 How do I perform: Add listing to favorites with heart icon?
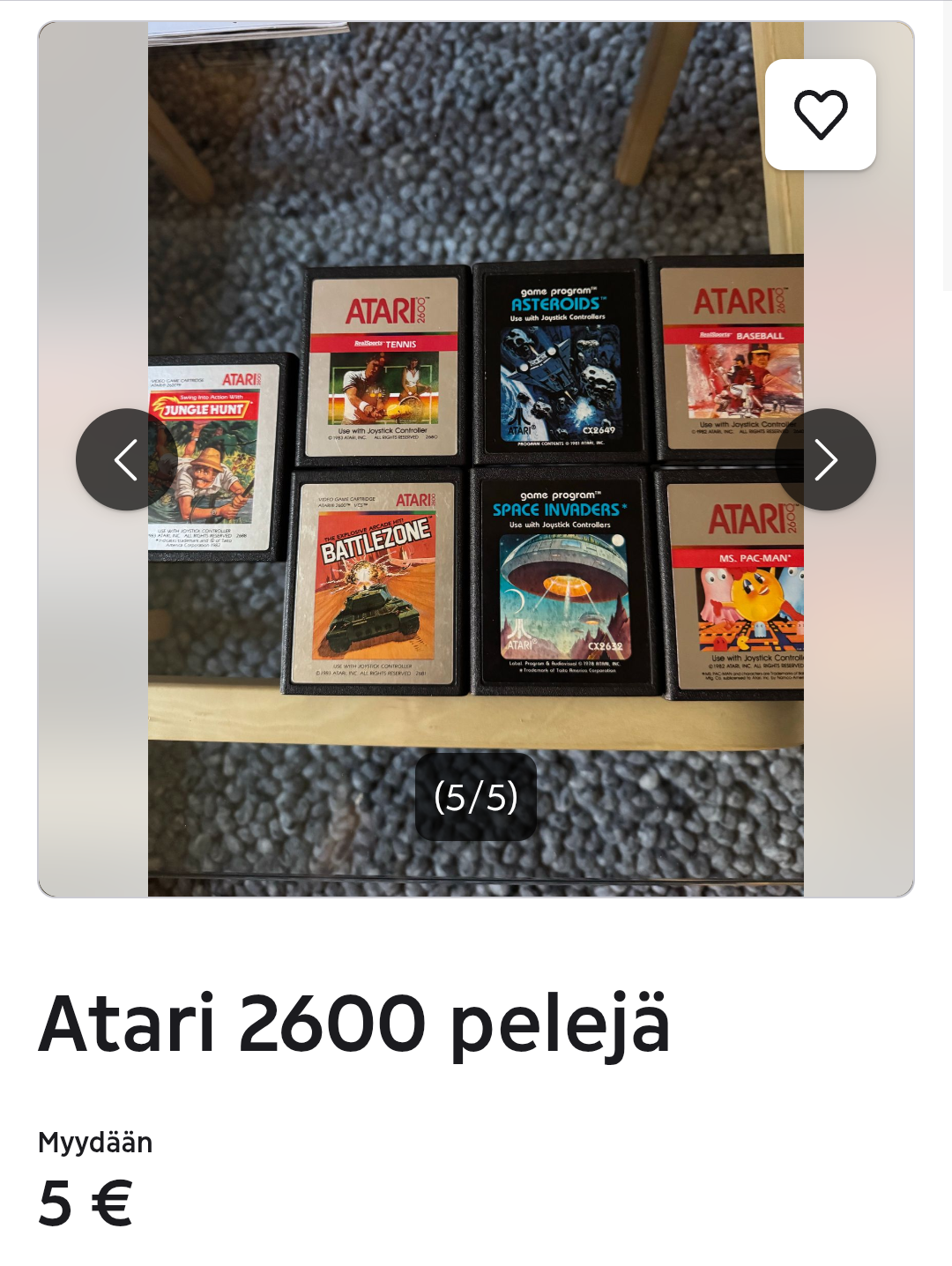820,115
